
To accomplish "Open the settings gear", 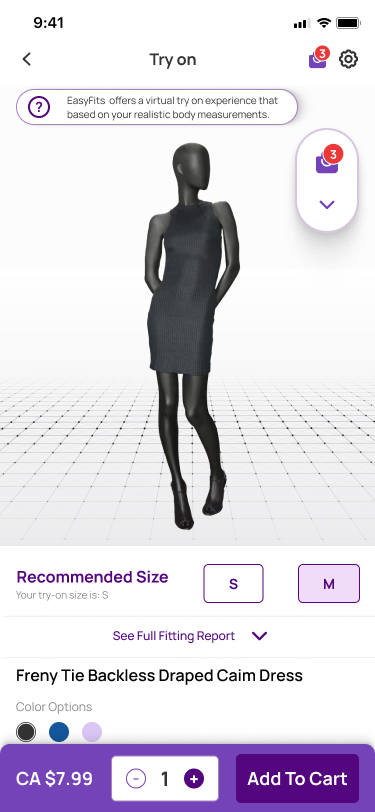I will pos(349,59).
